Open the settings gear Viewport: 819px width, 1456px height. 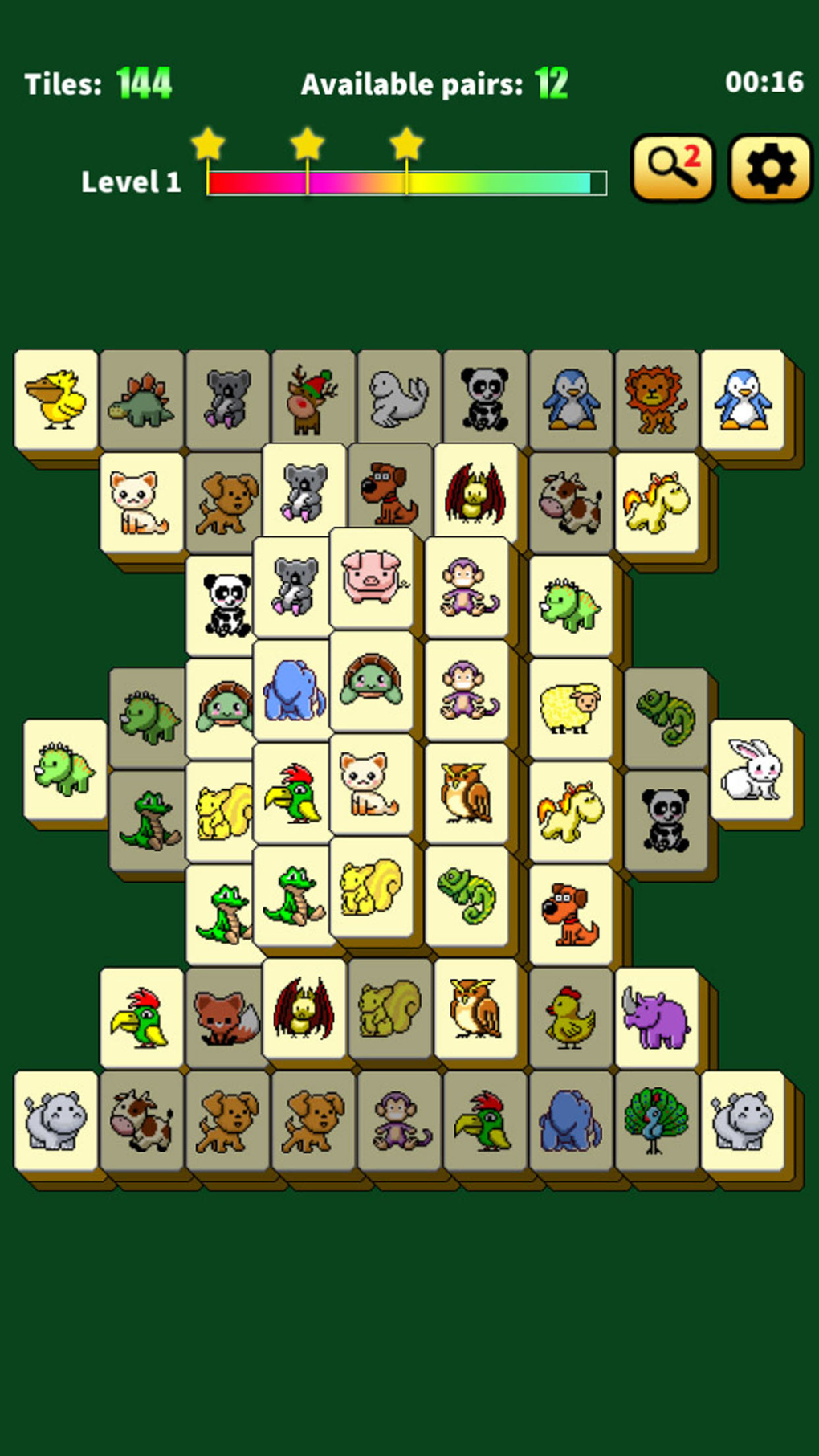pos(770,167)
